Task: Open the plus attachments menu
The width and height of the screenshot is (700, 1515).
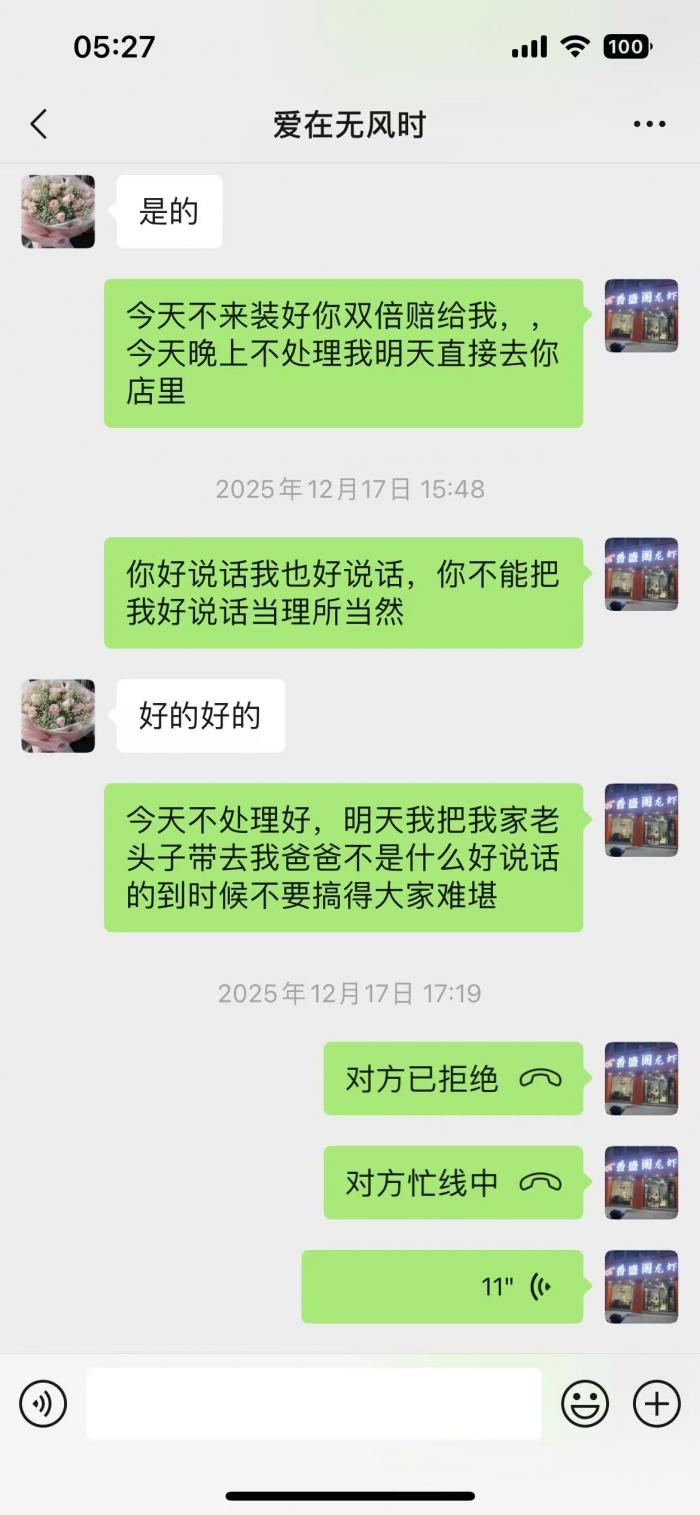Action: (x=656, y=1404)
